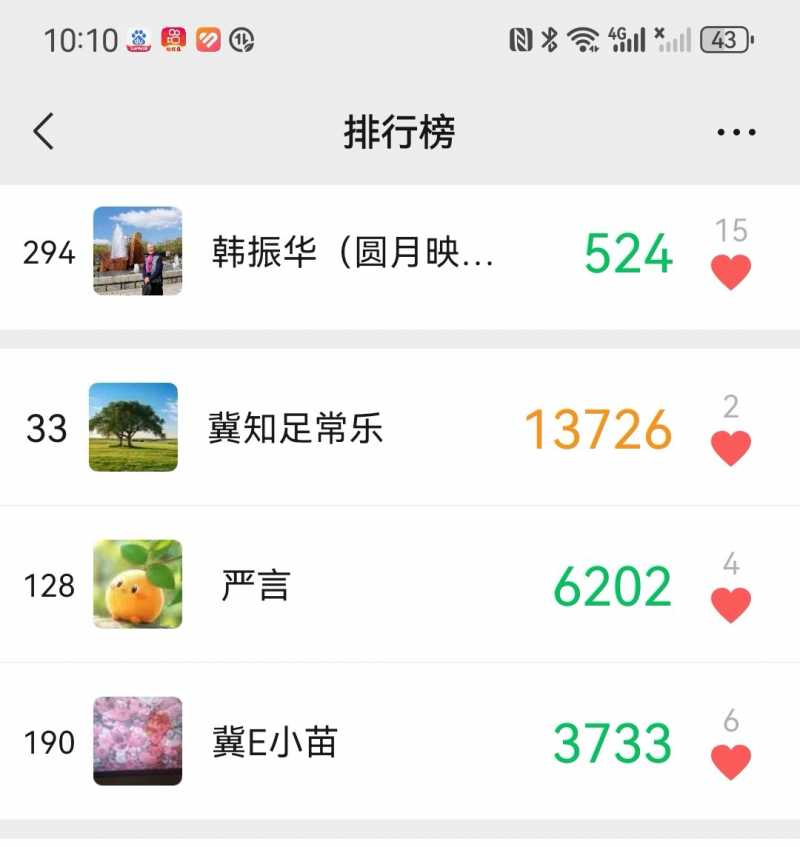Tap the heart beside 冀E小苗's entry
Viewport: 800px width, 847px height.
(x=731, y=761)
